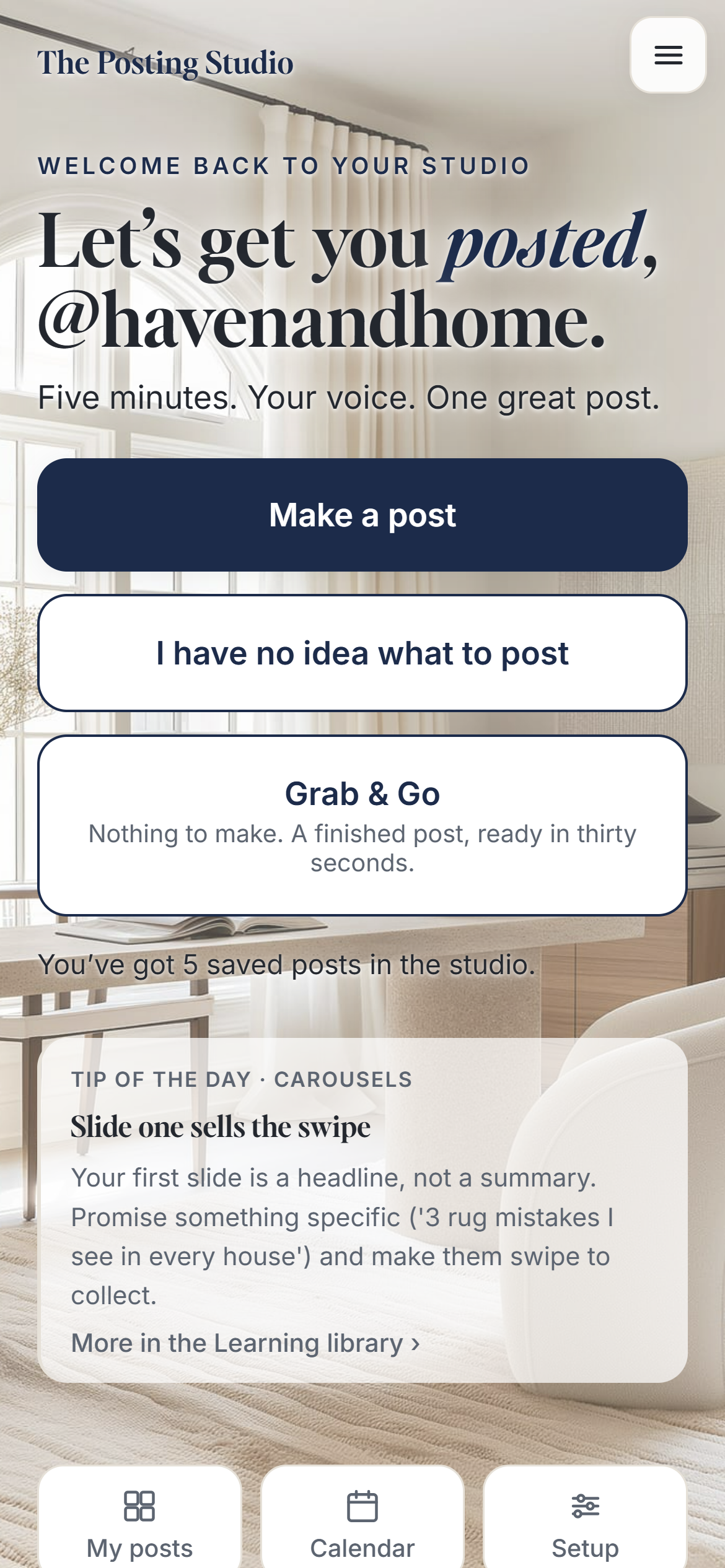
Task: Tap The Posting Studio title
Action: pos(165,63)
